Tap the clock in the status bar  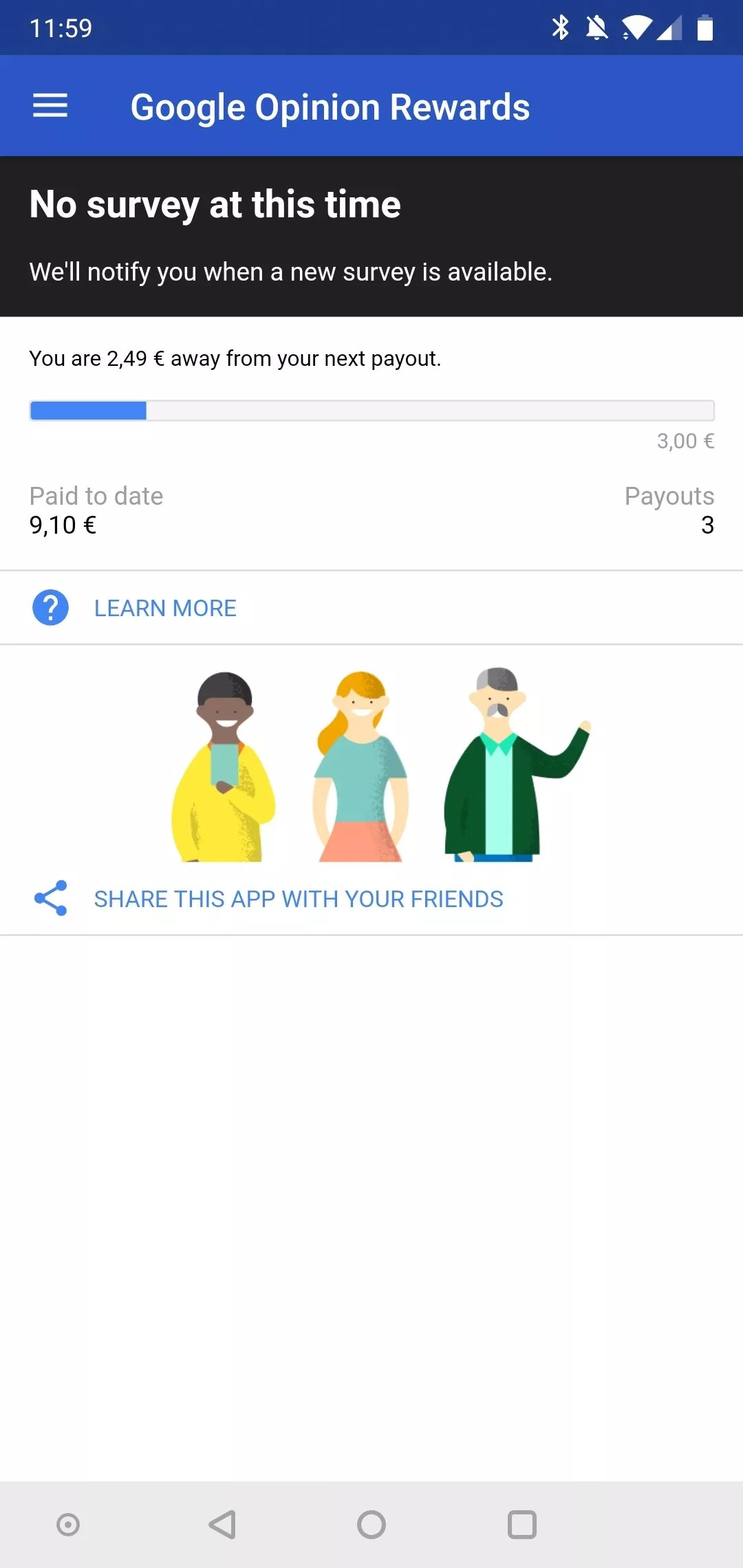coord(61,27)
